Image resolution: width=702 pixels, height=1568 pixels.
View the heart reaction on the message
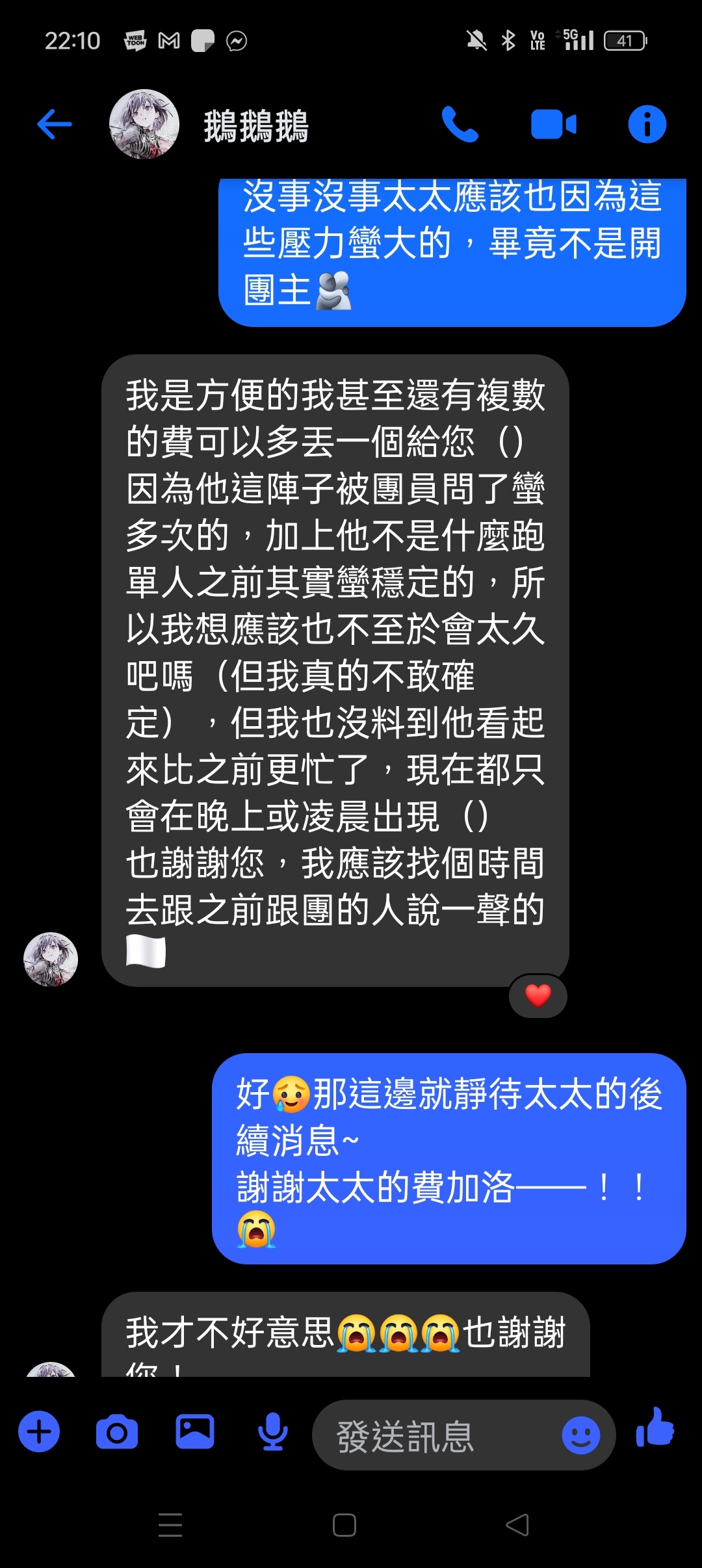click(x=538, y=995)
